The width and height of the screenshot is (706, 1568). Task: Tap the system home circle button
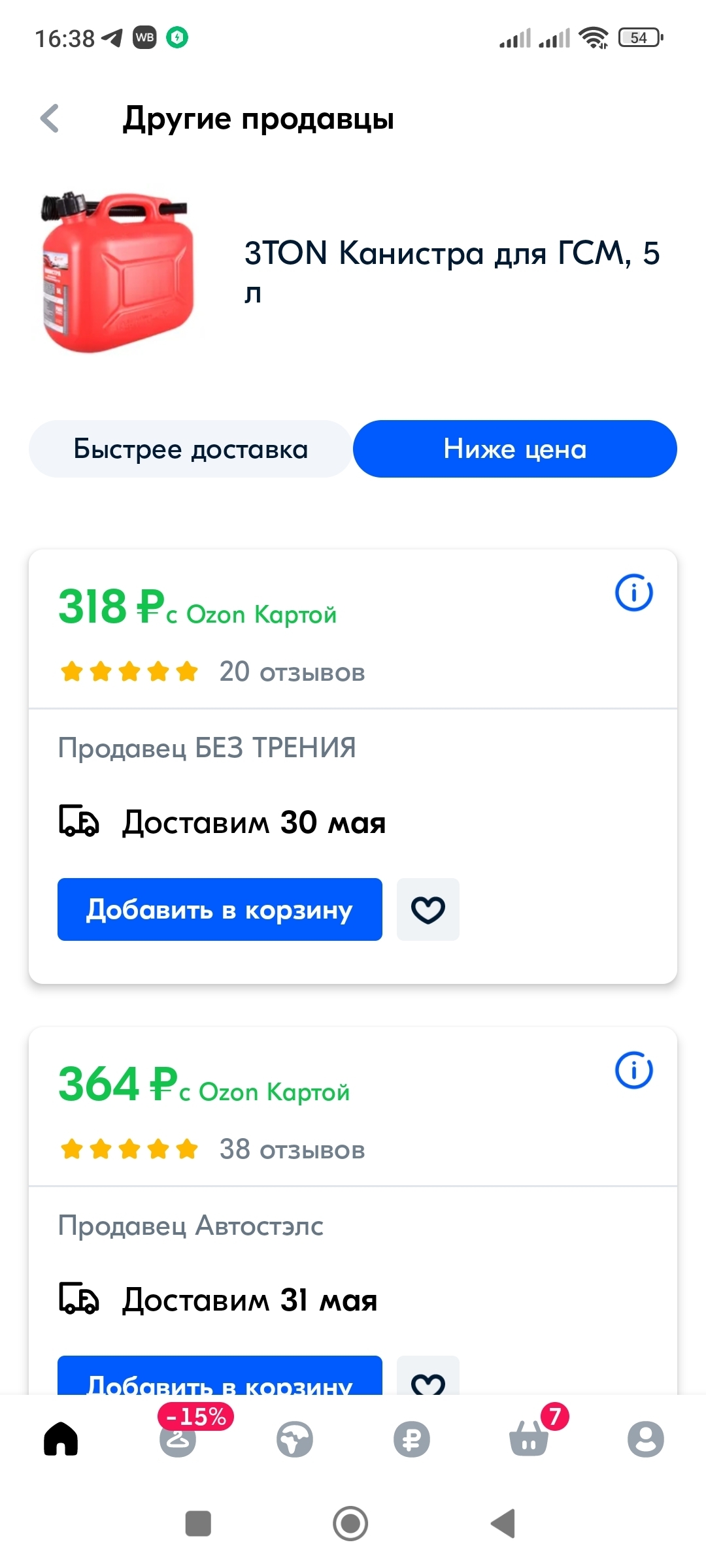(350, 1524)
